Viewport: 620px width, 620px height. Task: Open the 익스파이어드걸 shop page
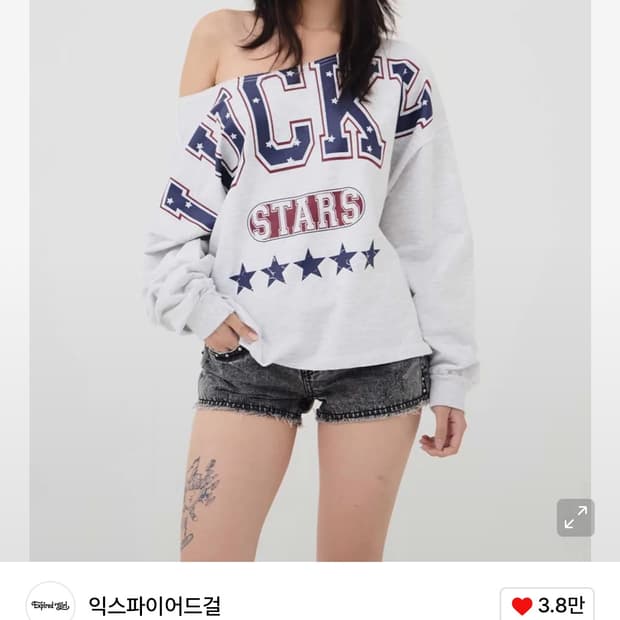click(x=155, y=605)
